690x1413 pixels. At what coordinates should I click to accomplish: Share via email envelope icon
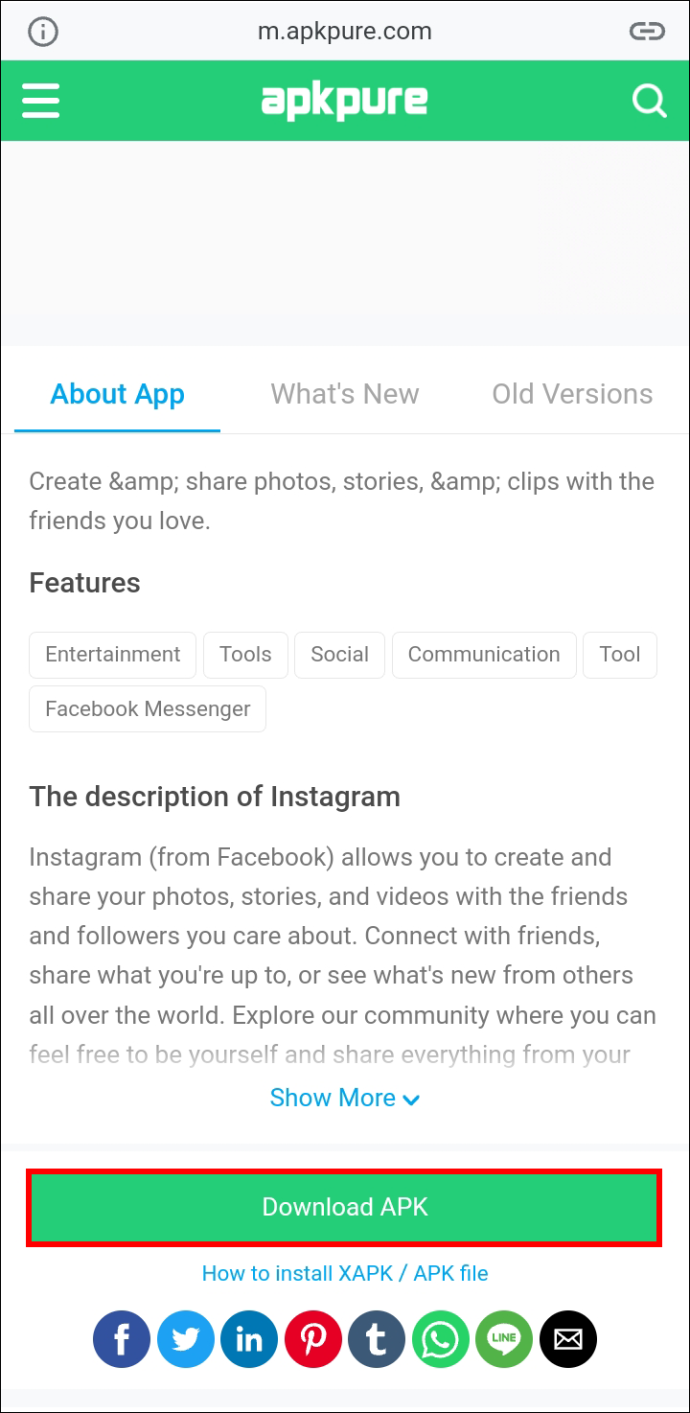tap(568, 1339)
